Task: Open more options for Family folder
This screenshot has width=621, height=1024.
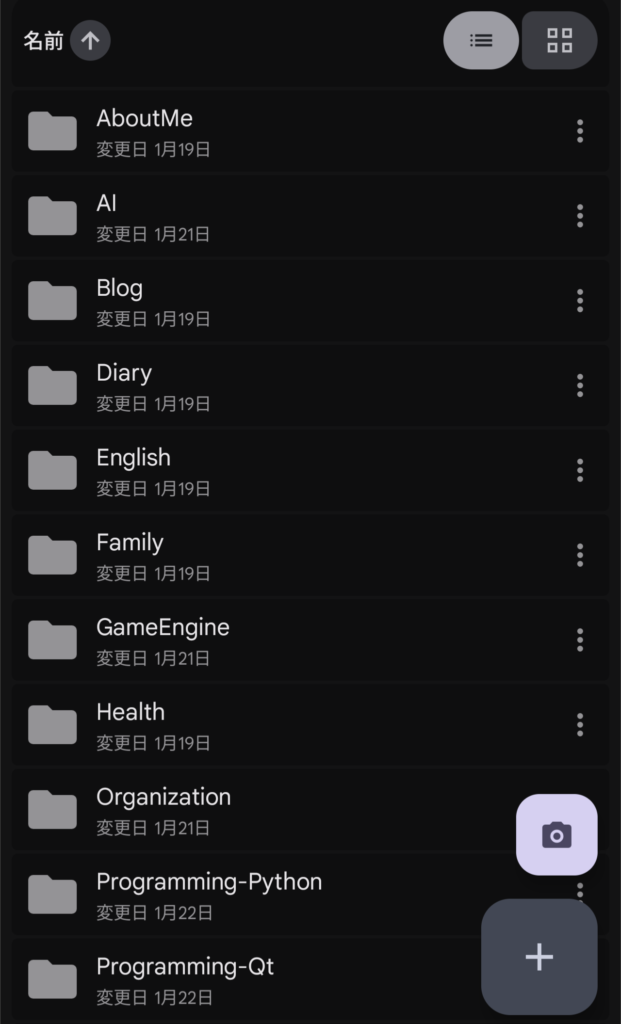Action: (580, 555)
